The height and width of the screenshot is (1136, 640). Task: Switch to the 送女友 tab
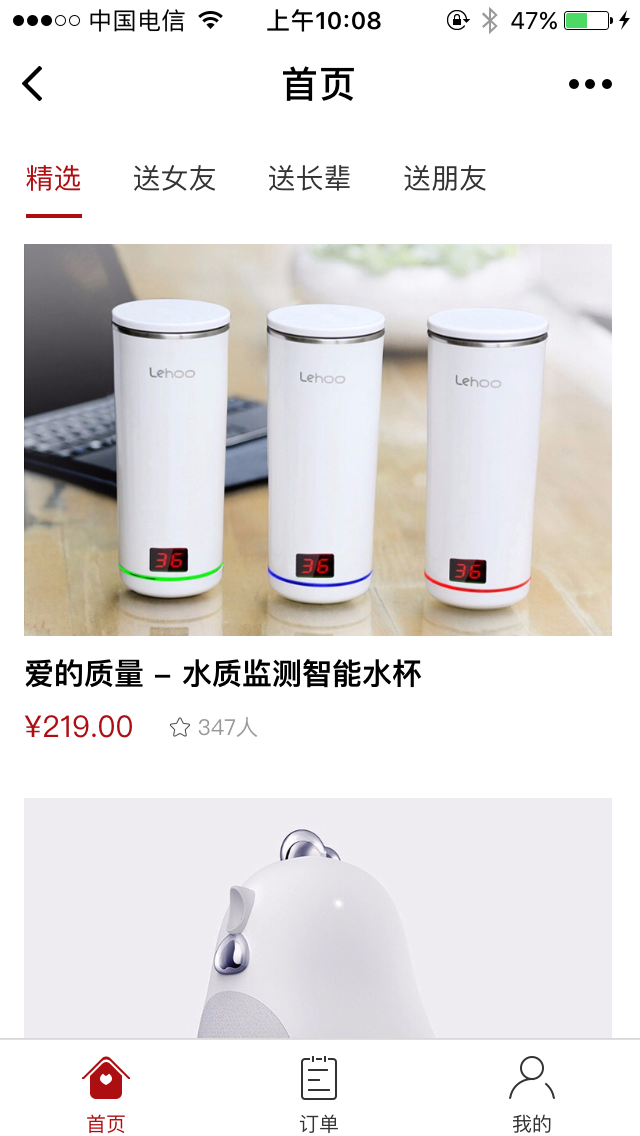click(x=175, y=178)
